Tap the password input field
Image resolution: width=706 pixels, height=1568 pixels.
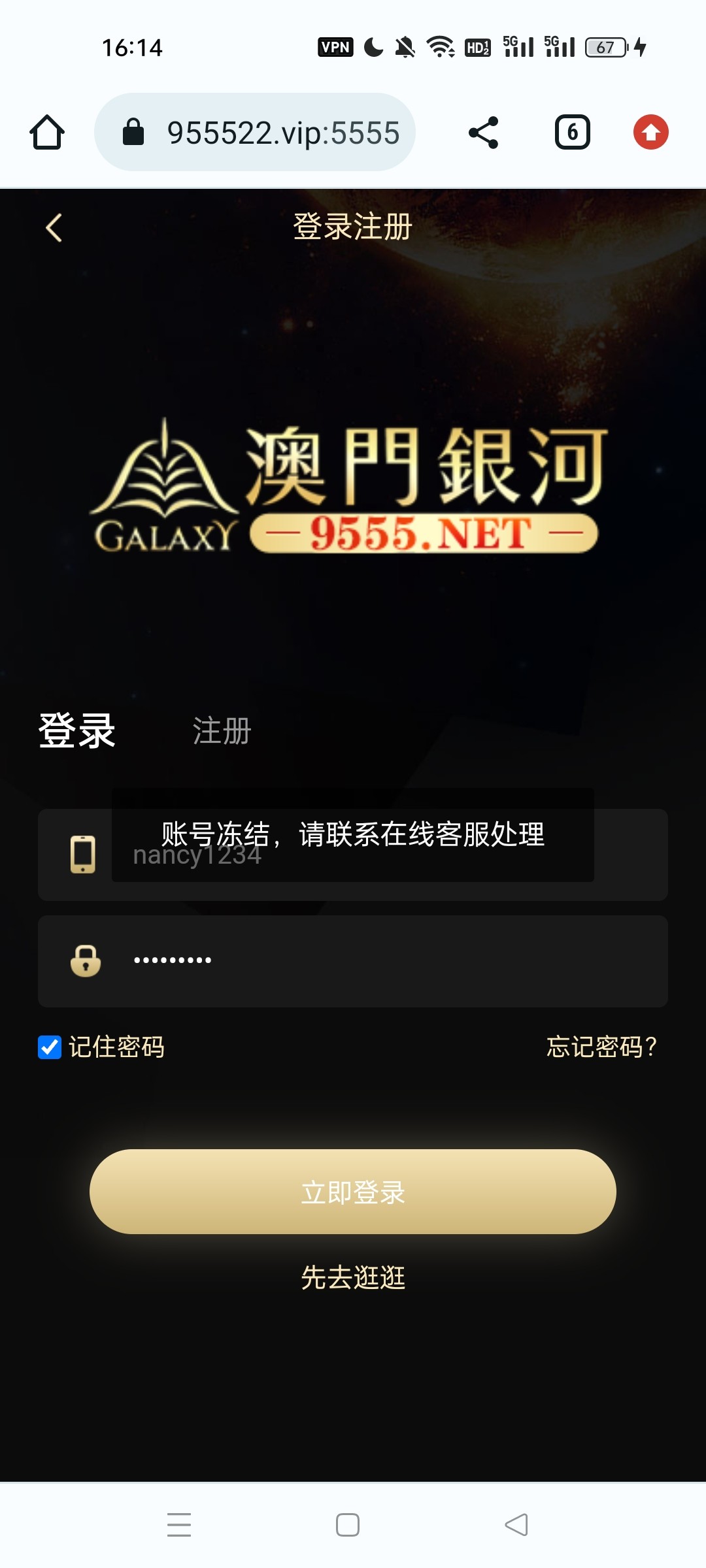(353, 961)
